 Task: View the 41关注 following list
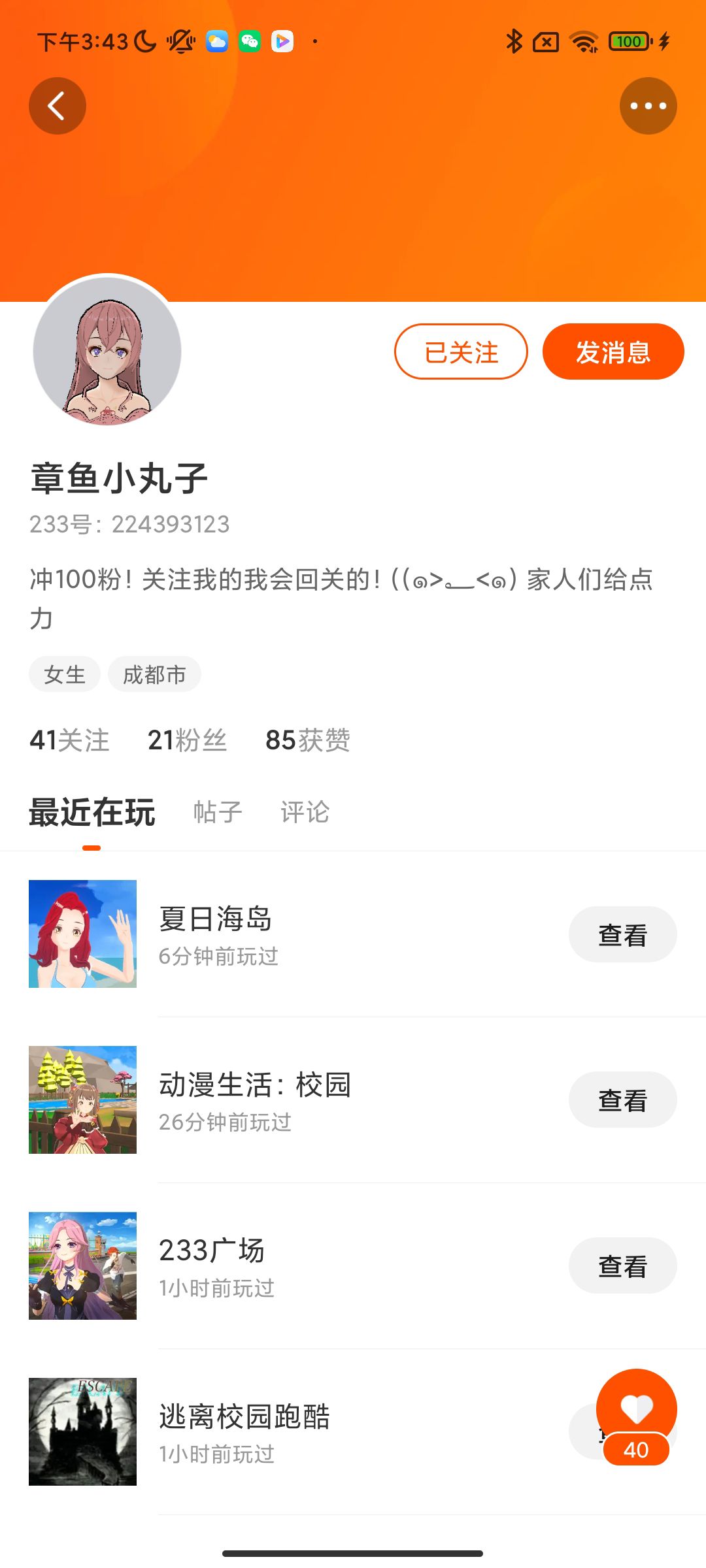[x=69, y=740]
